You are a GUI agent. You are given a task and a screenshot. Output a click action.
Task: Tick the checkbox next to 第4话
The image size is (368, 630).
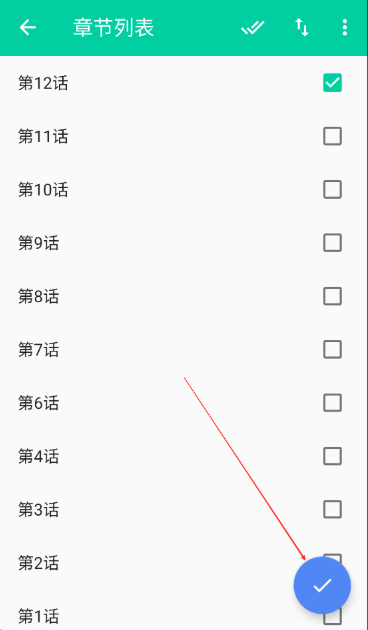pyautogui.click(x=332, y=456)
